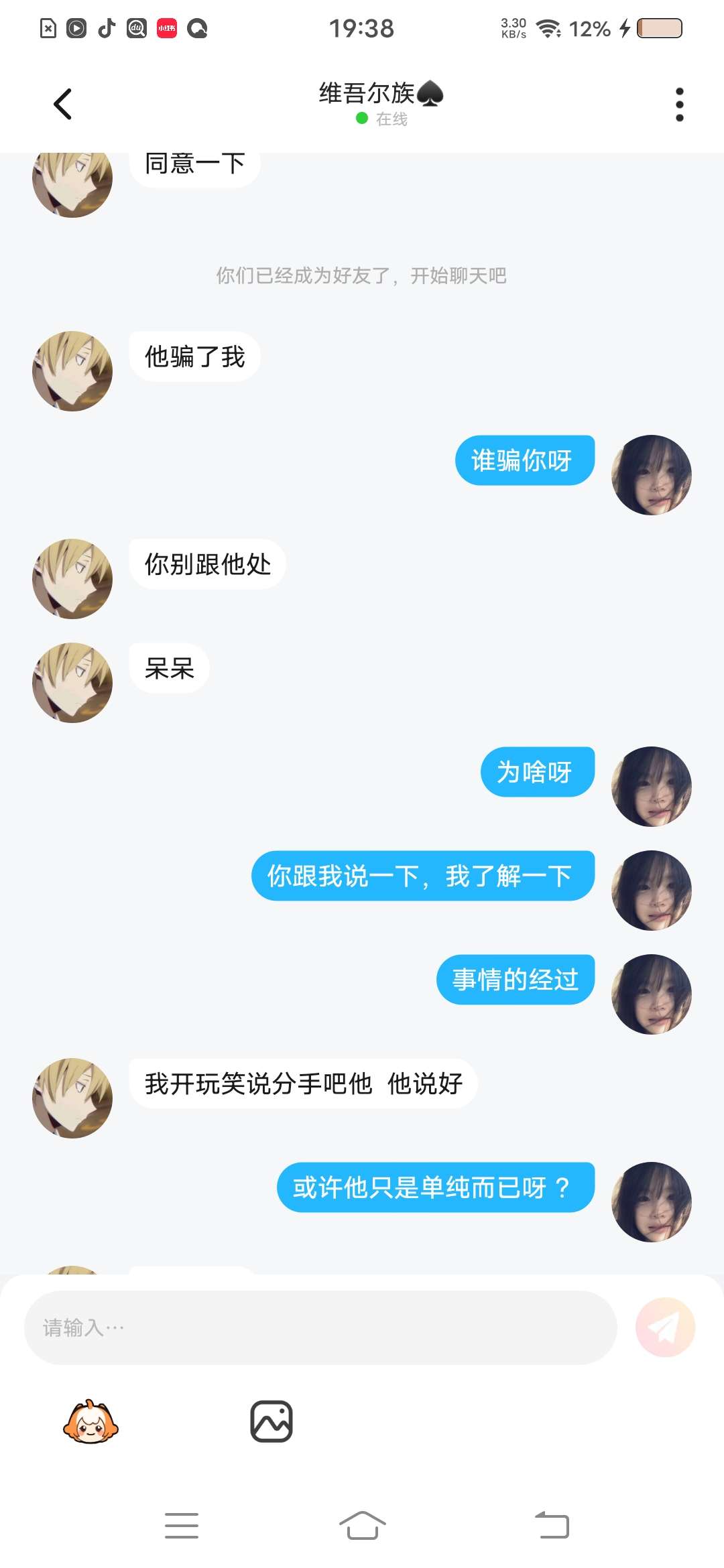Go back using the header arrow
The width and height of the screenshot is (724, 1568).
62,104
